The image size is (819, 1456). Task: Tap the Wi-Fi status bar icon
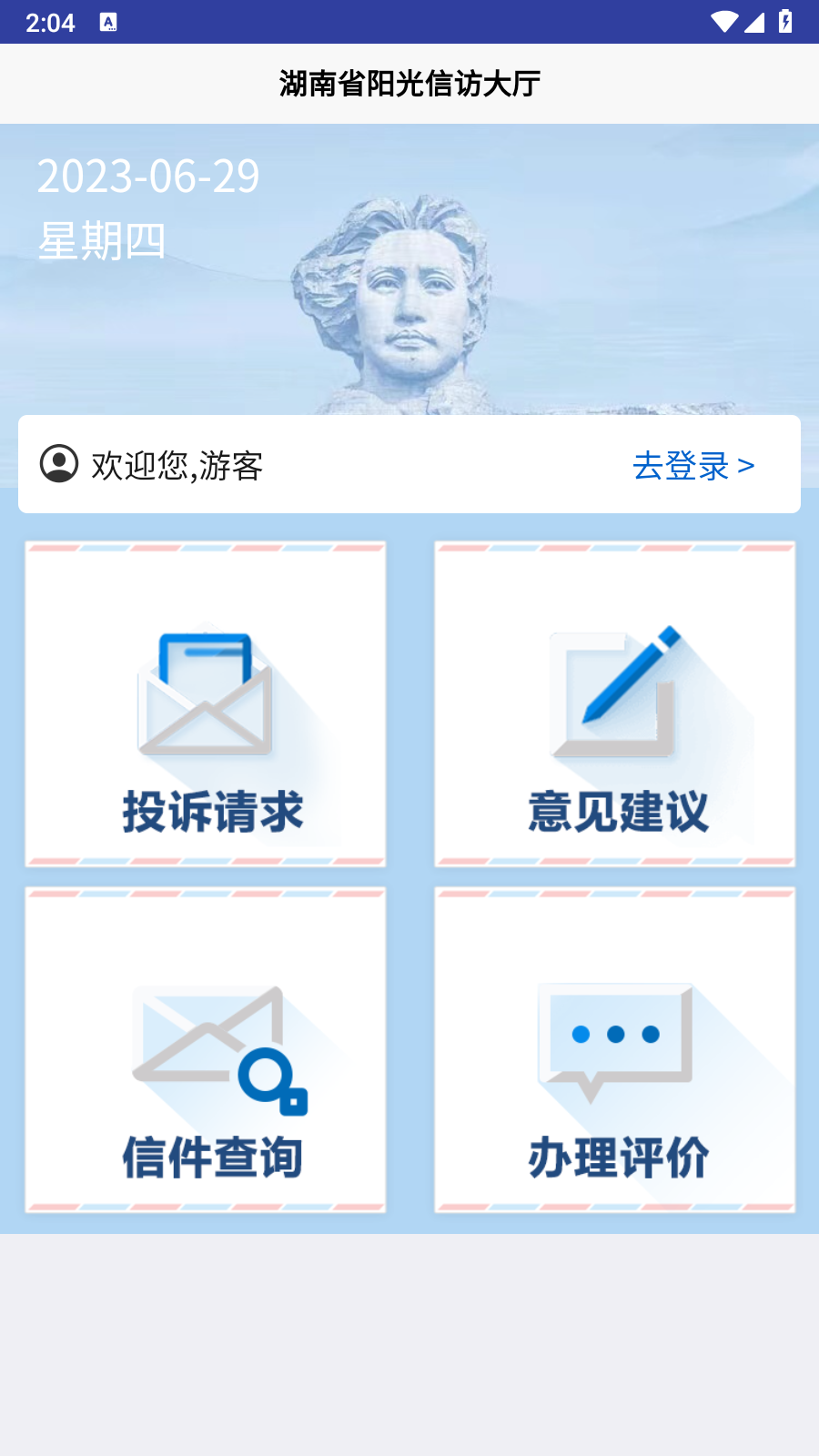[x=723, y=22]
